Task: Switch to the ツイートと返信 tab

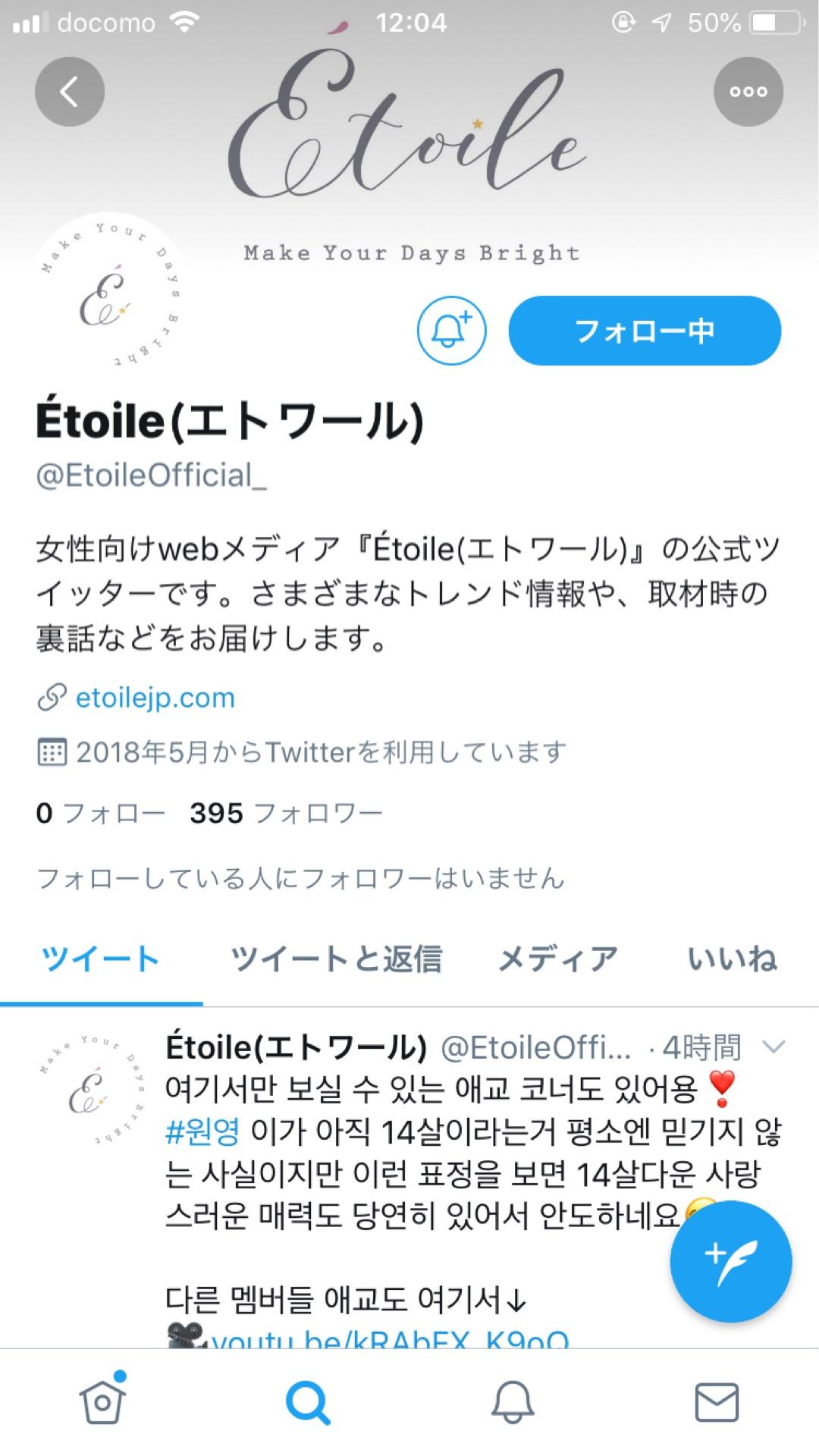Action: (336, 959)
